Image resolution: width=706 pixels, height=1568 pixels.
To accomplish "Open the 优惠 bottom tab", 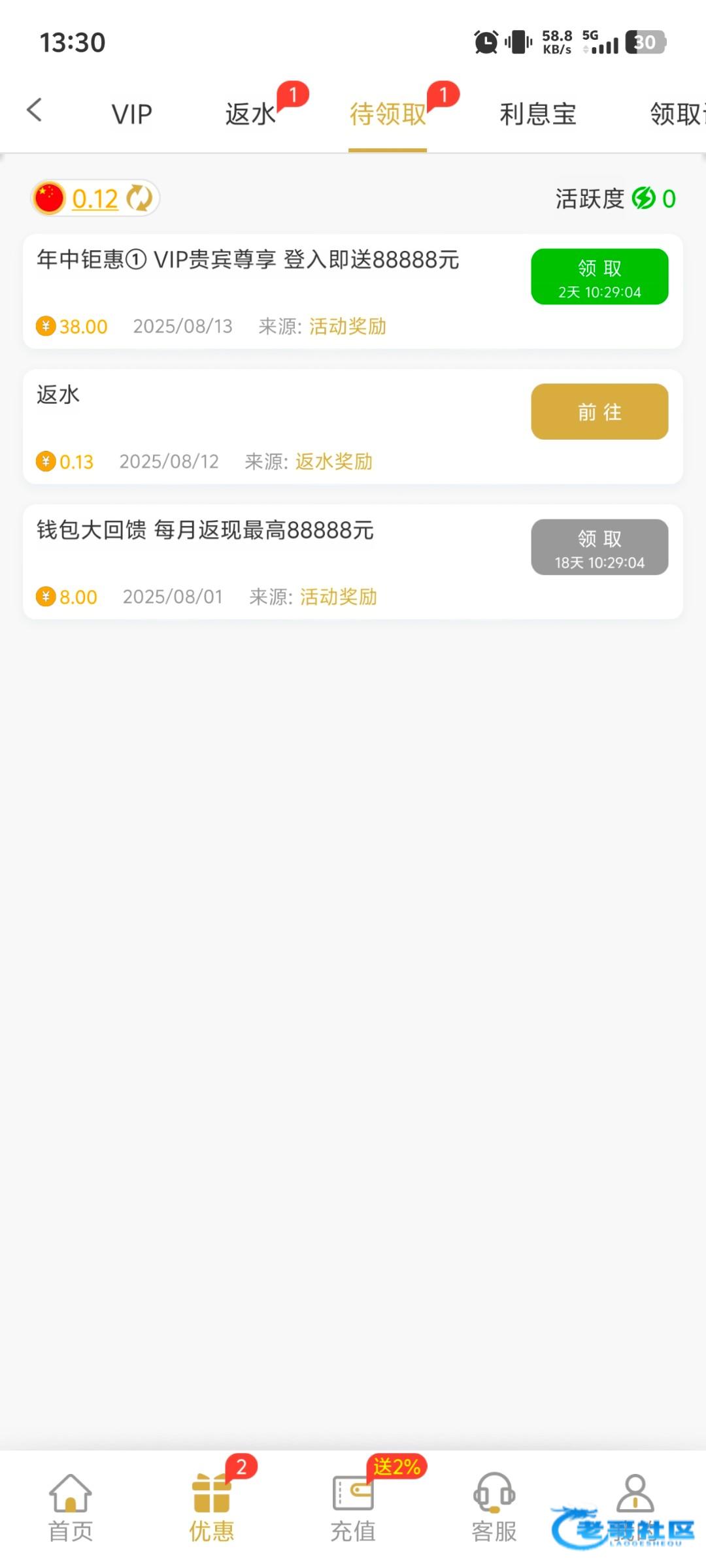I will pos(212,1508).
